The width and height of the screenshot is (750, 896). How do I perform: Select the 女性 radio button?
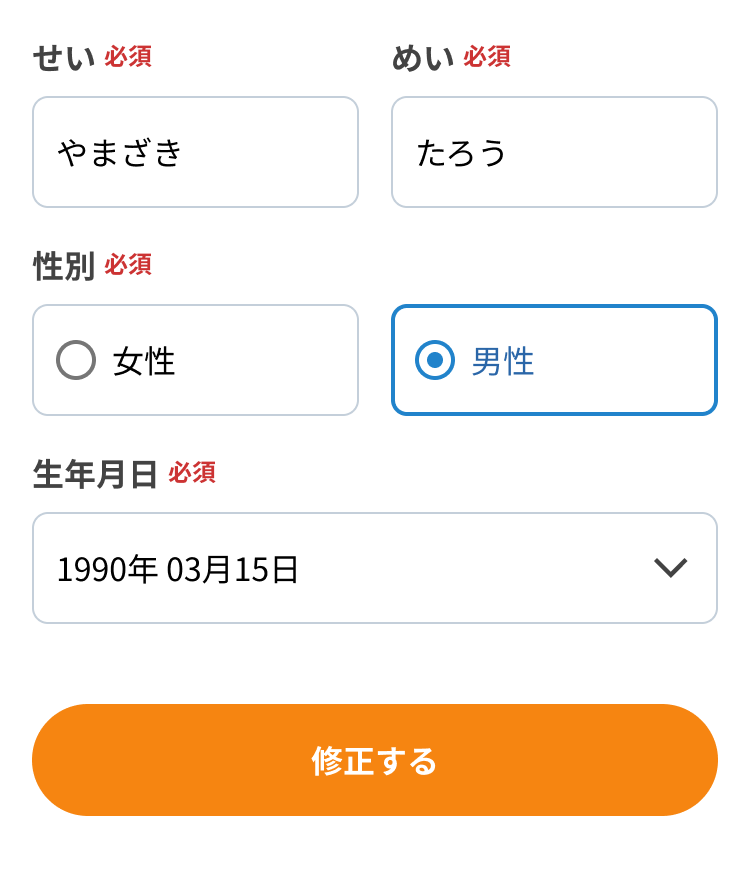[195, 360]
